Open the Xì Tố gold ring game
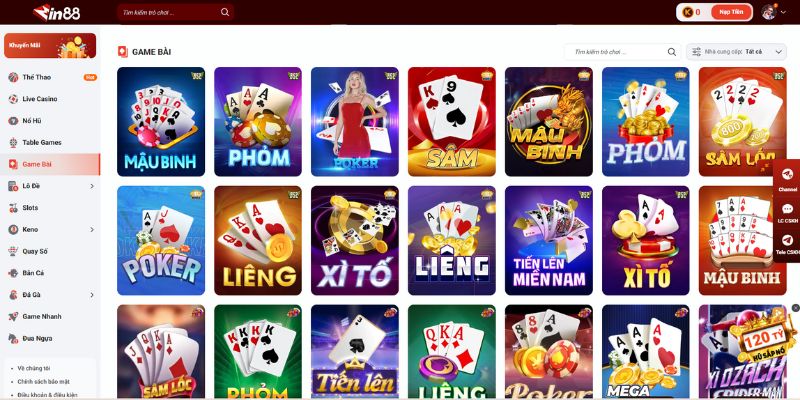The height and width of the screenshot is (400, 800). click(354, 240)
